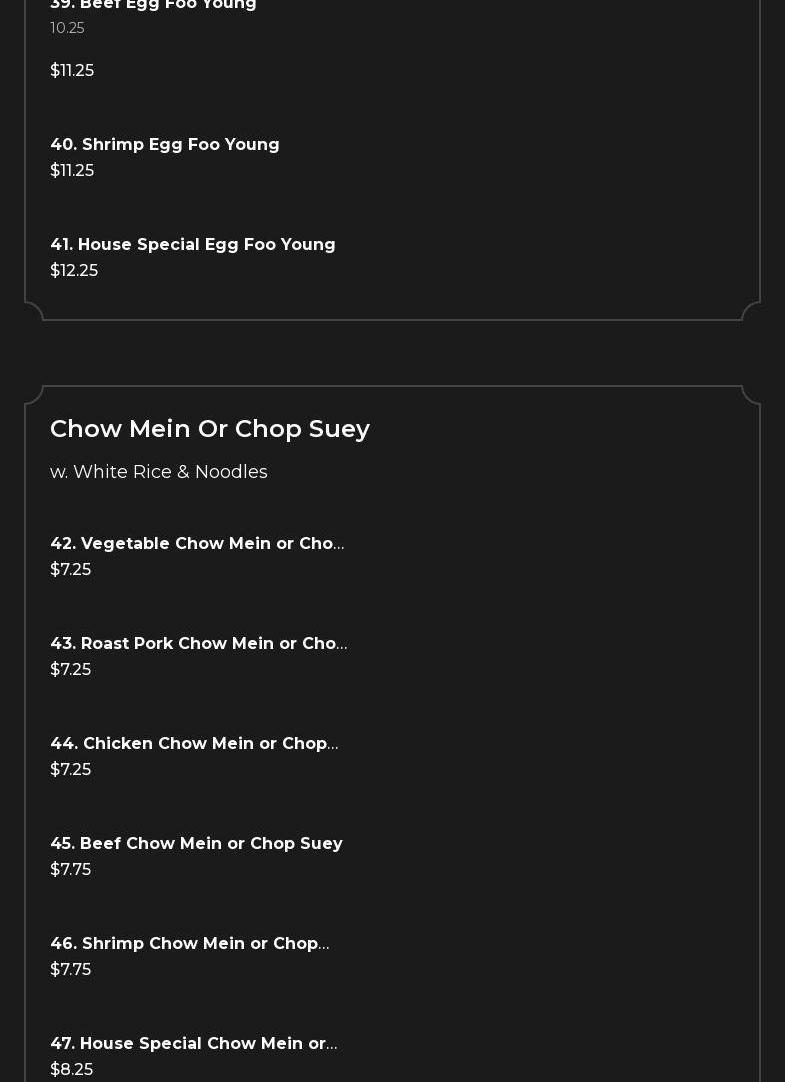Open 39. Beef Egg Foo Young item
Viewport: 785px width, 1082px height.
(153, 6)
